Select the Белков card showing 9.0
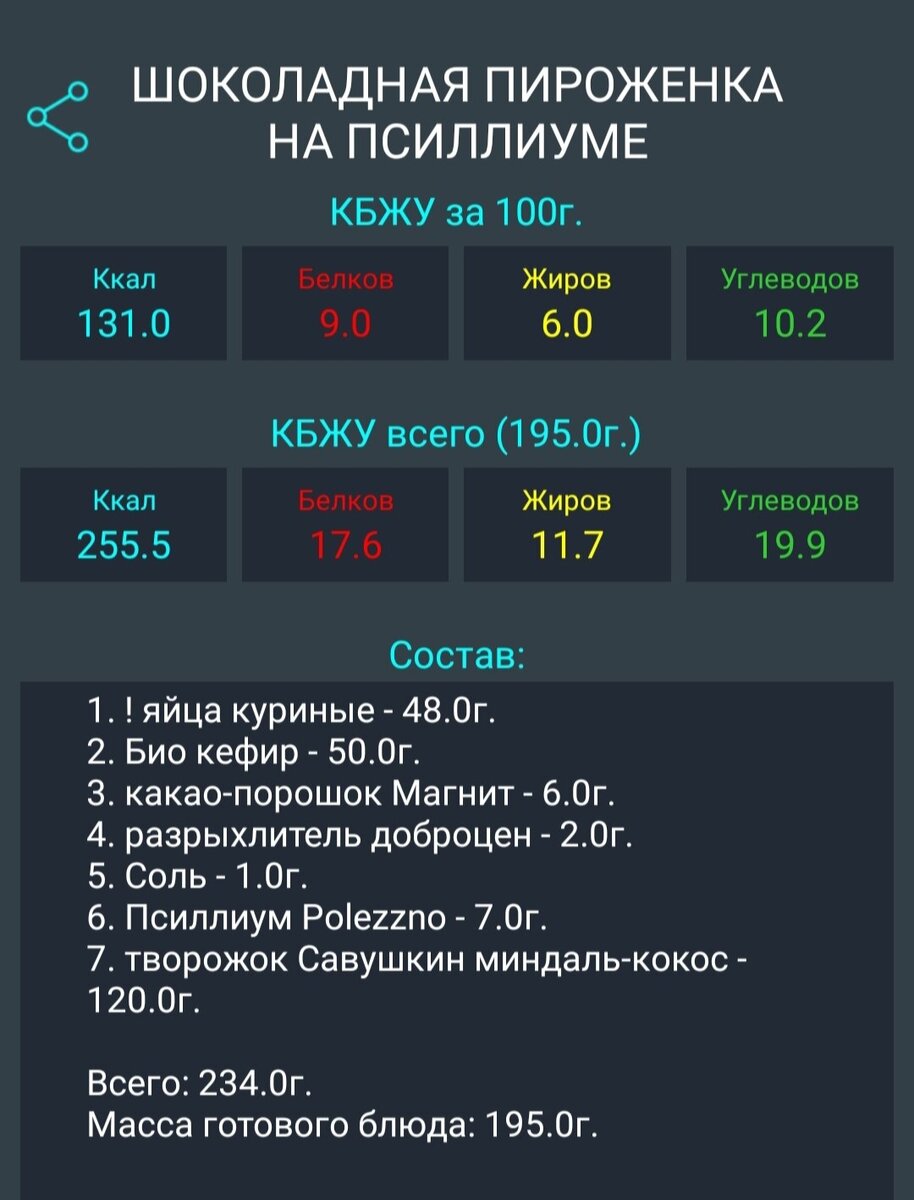 (x=344, y=300)
